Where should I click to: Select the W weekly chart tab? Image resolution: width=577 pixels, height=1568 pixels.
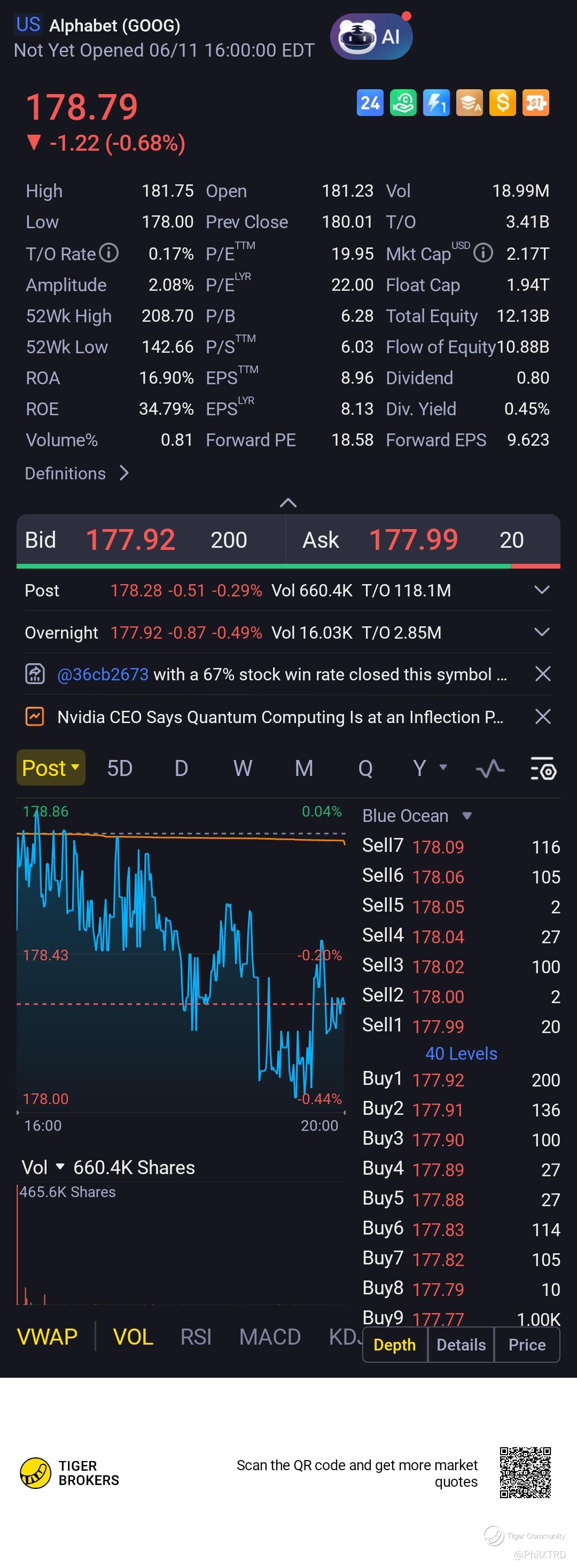pyautogui.click(x=242, y=768)
